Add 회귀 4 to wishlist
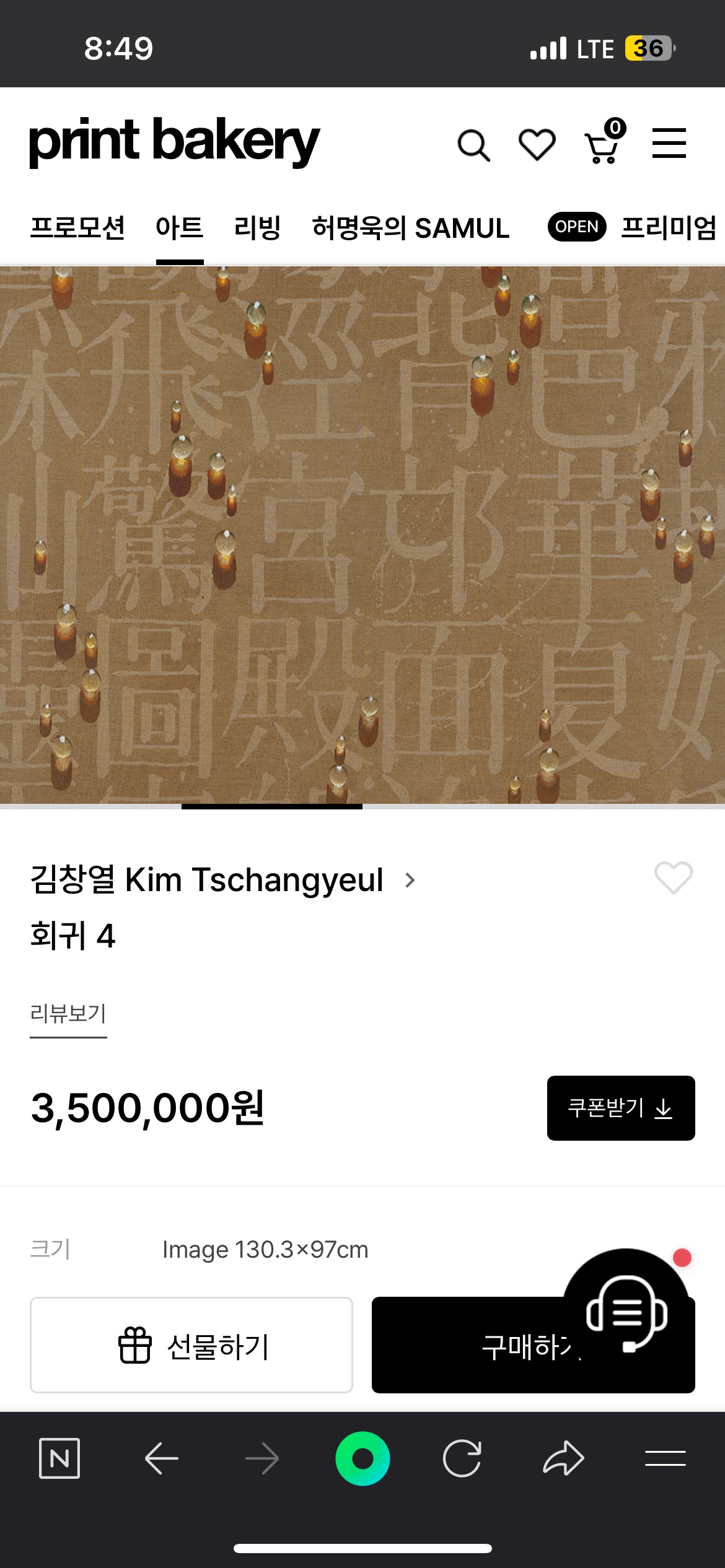Screen dimensions: 725x1568 pos(673,878)
